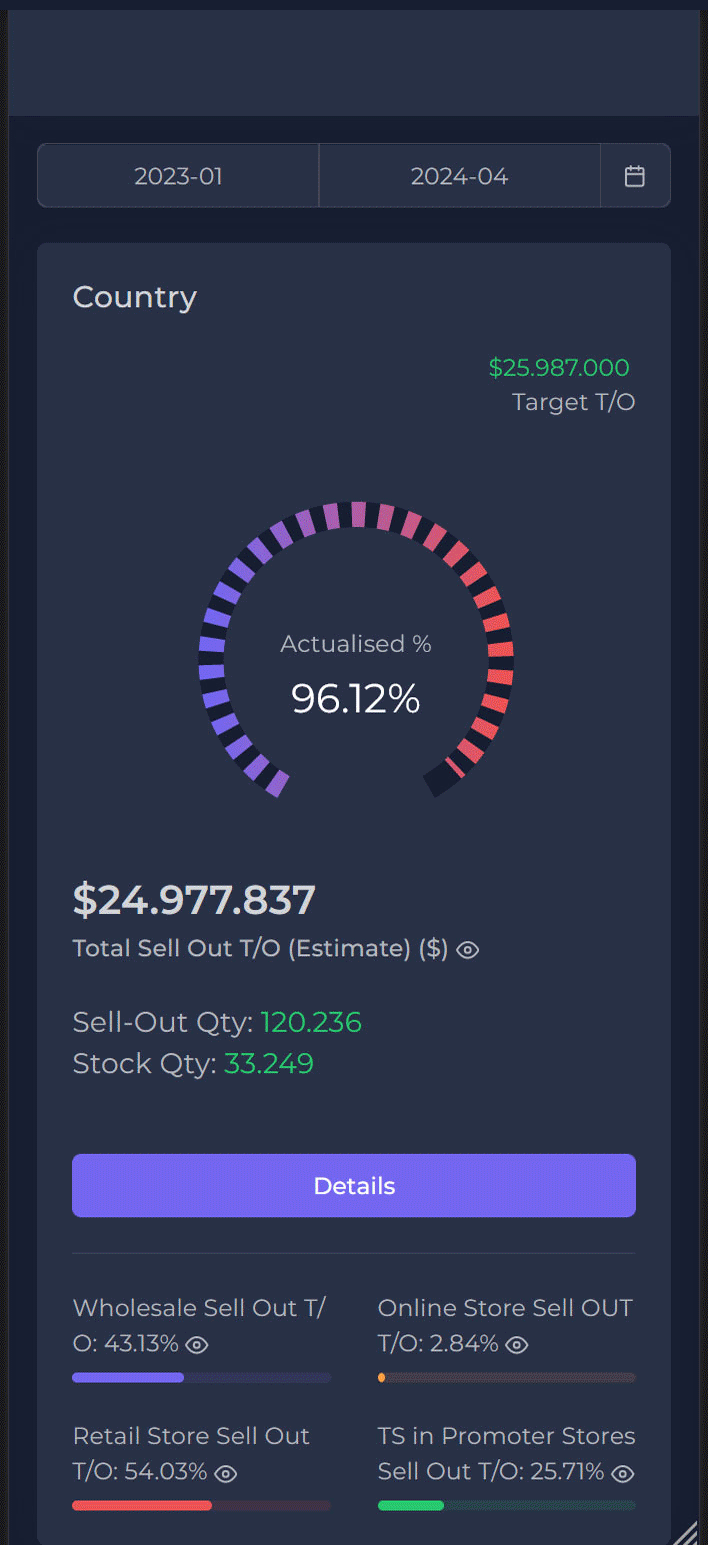The height and width of the screenshot is (1545, 708).
Task: Select the start date field 2023-01
Action: (x=178, y=176)
